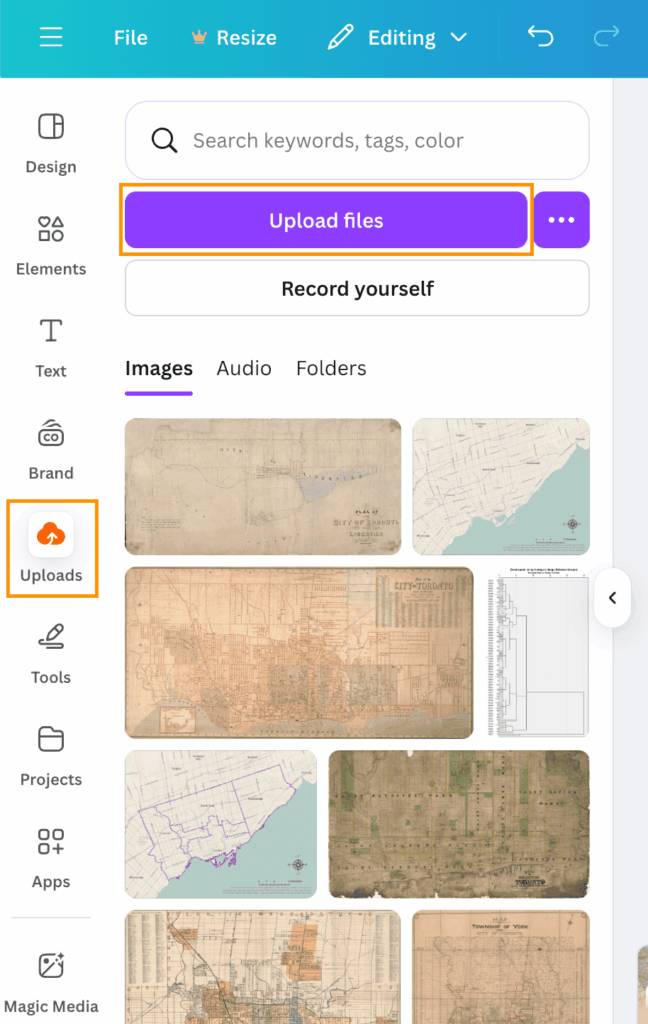Open the hamburger menu
Image resolution: width=648 pixels, height=1024 pixels.
point(51,38)
